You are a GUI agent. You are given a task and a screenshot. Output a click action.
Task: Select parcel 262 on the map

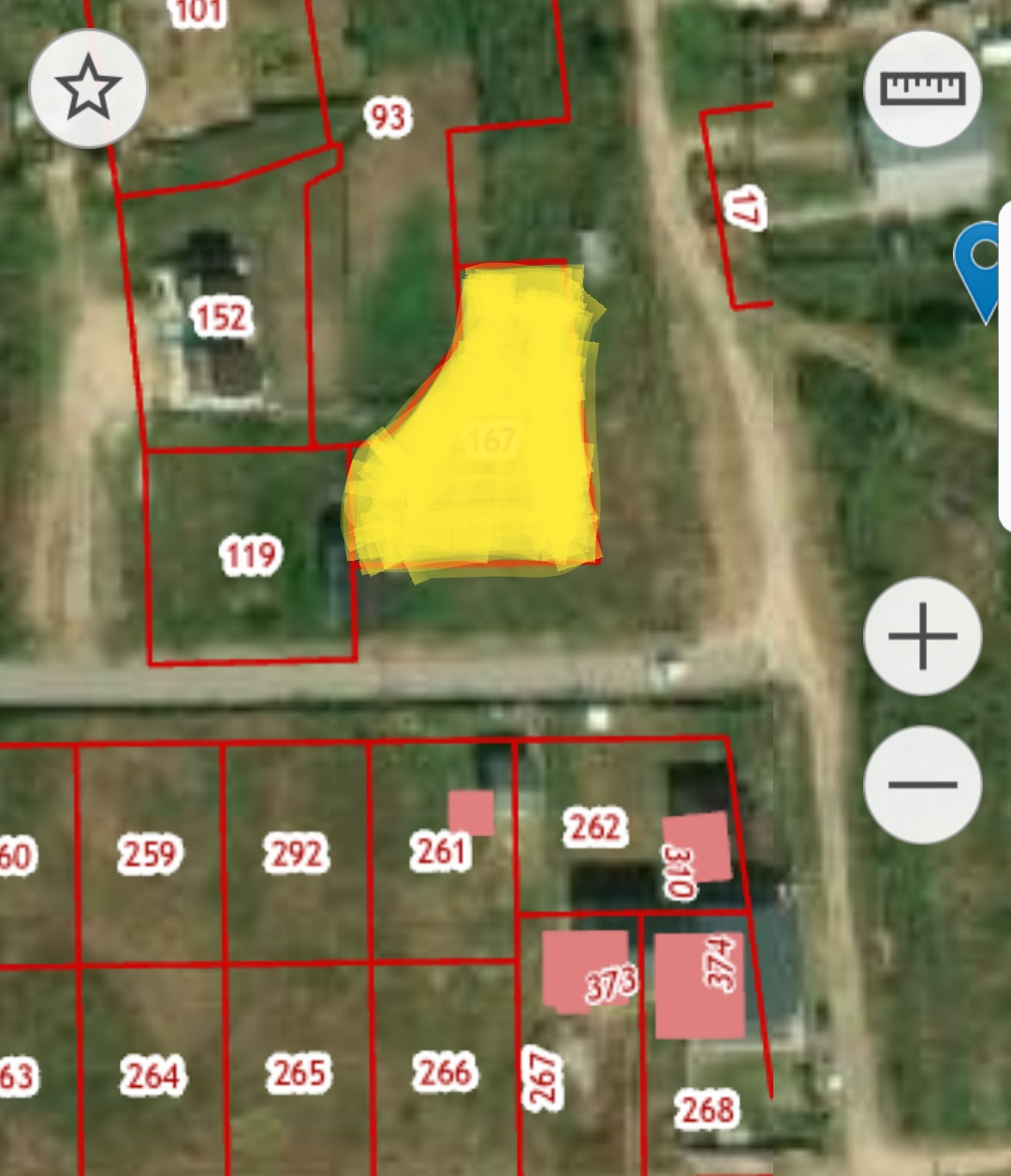(x=594, y=827)
